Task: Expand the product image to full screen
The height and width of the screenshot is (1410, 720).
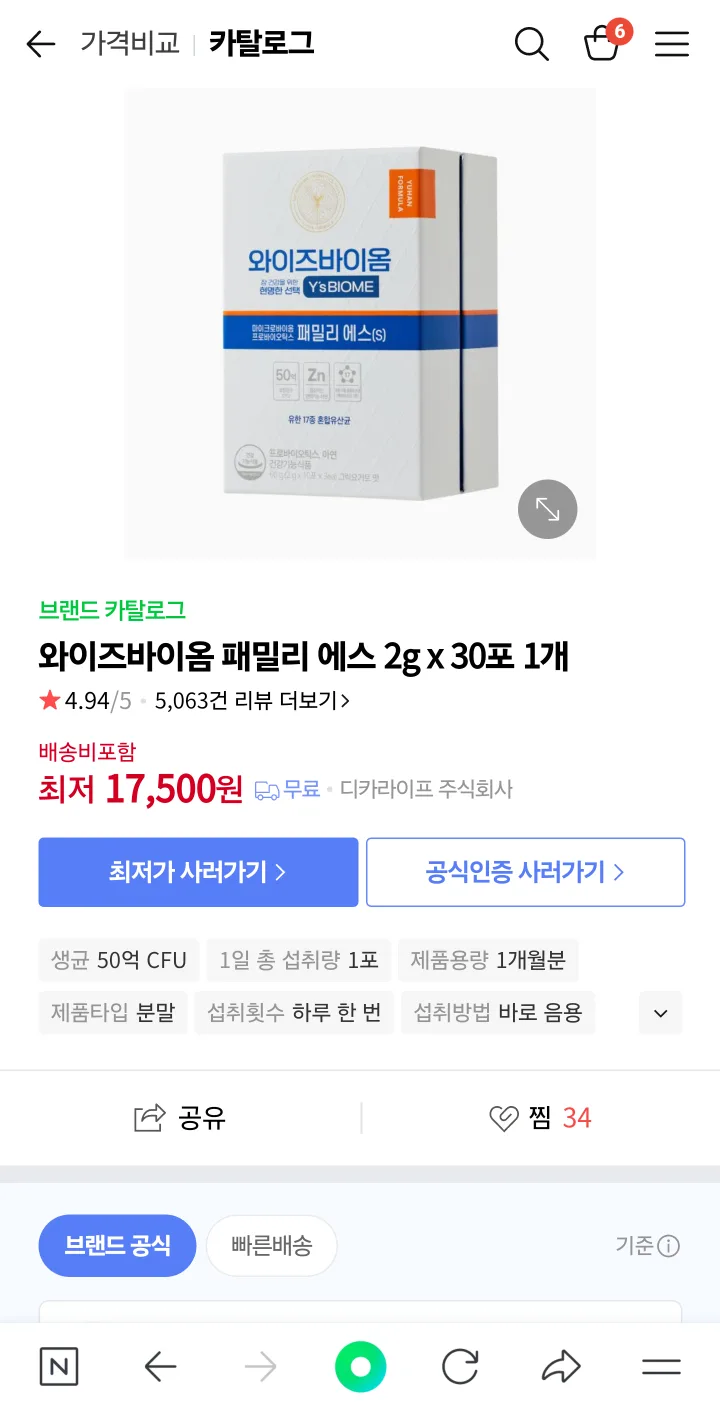Action: click(x=548, y=509)
